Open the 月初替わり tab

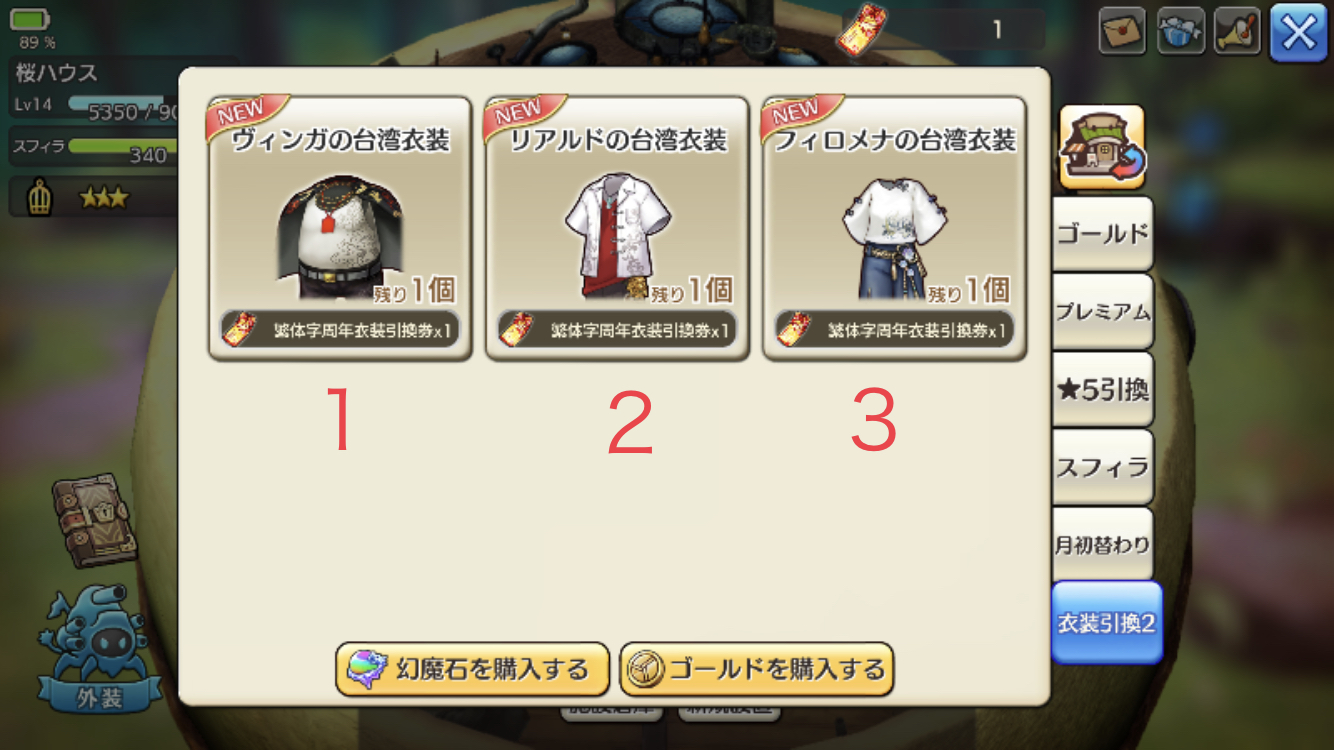(x=1103, y=545)
